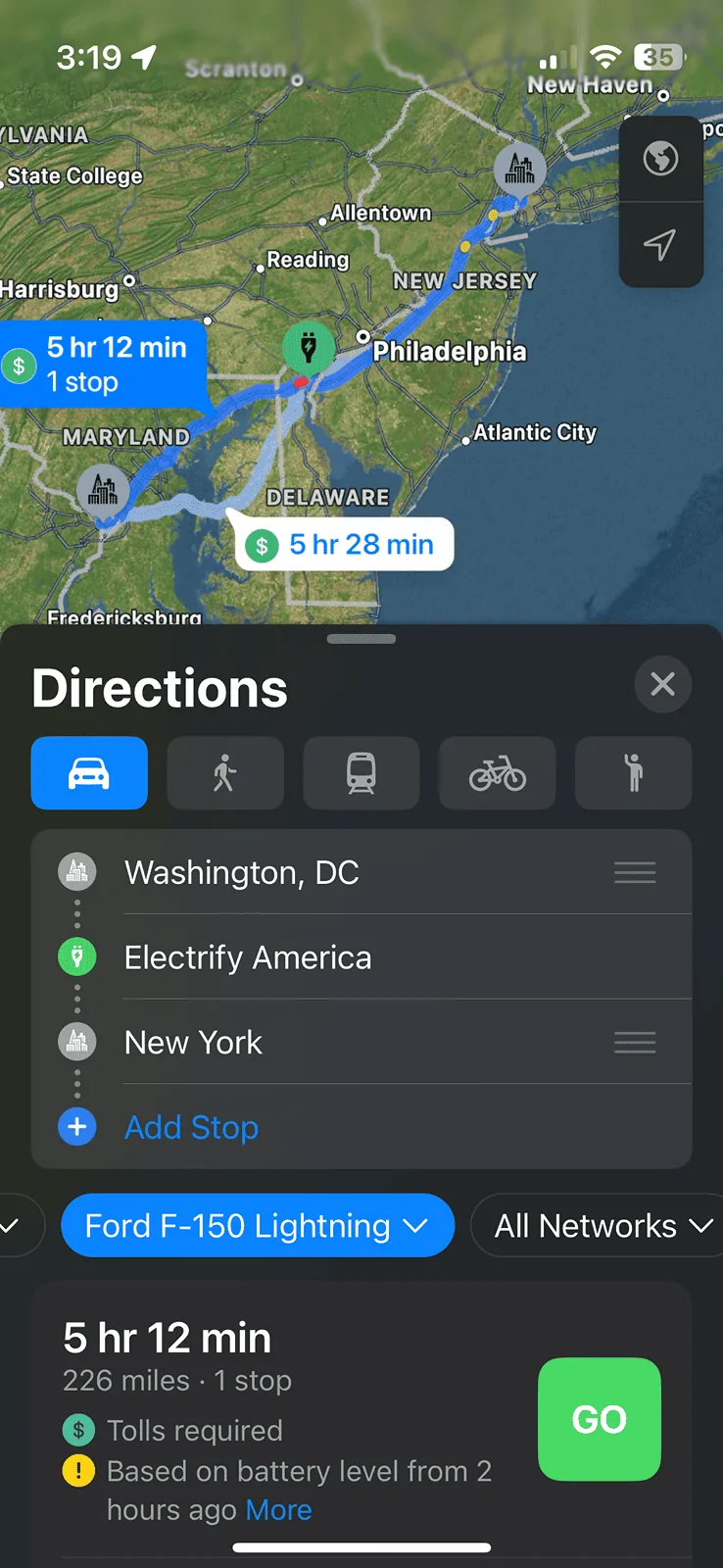The height and width of the screenshot is (1568, 723).
Task: Tap the Electrify America charger pin on map
Action: point(308,346)
